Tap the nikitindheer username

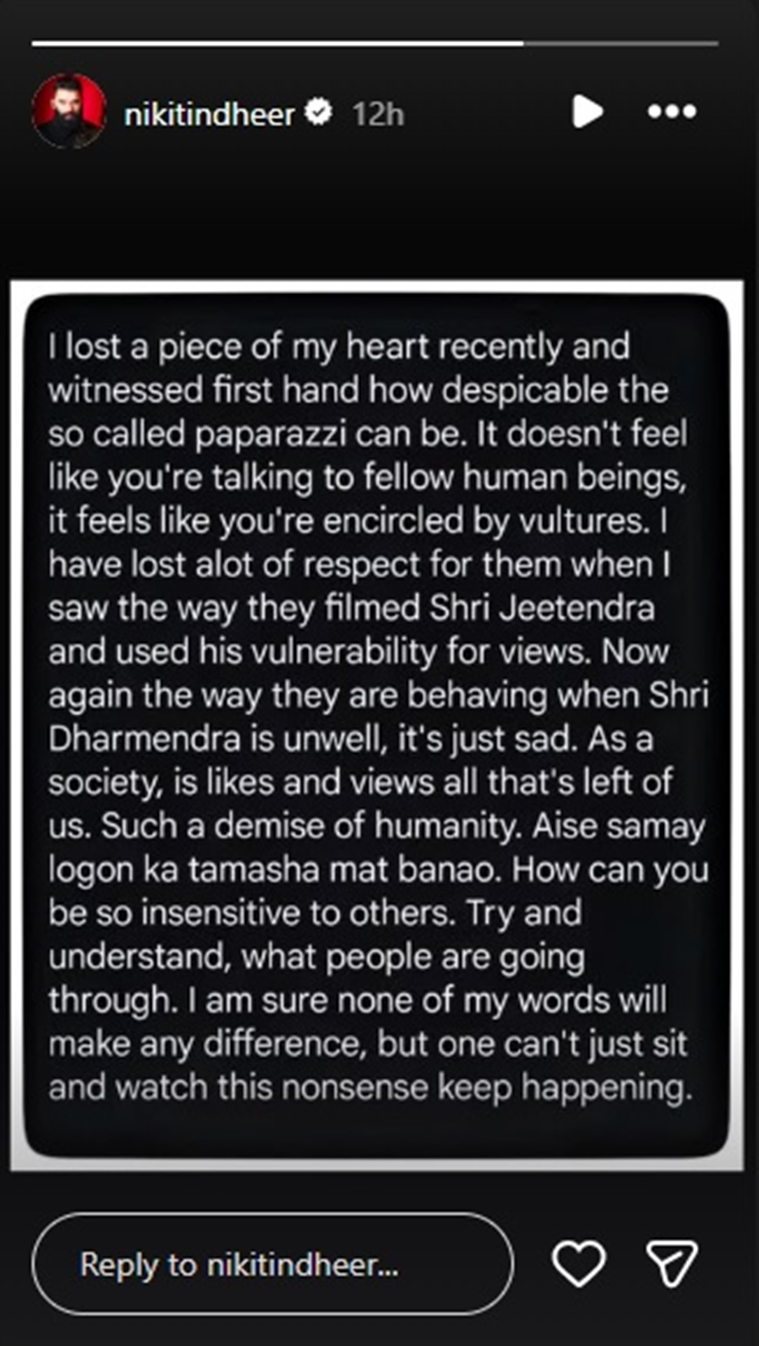(x=209, y=114)
